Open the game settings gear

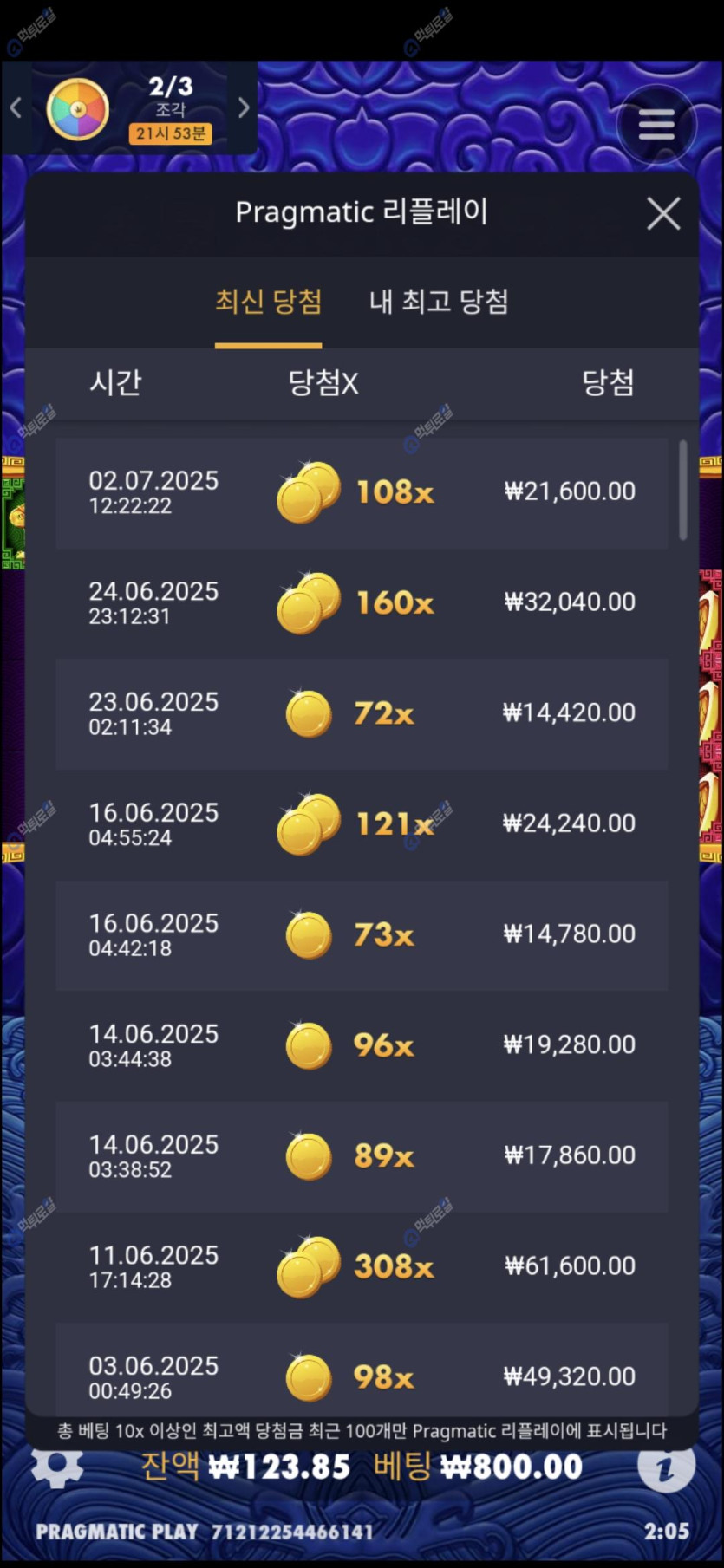57,1465
